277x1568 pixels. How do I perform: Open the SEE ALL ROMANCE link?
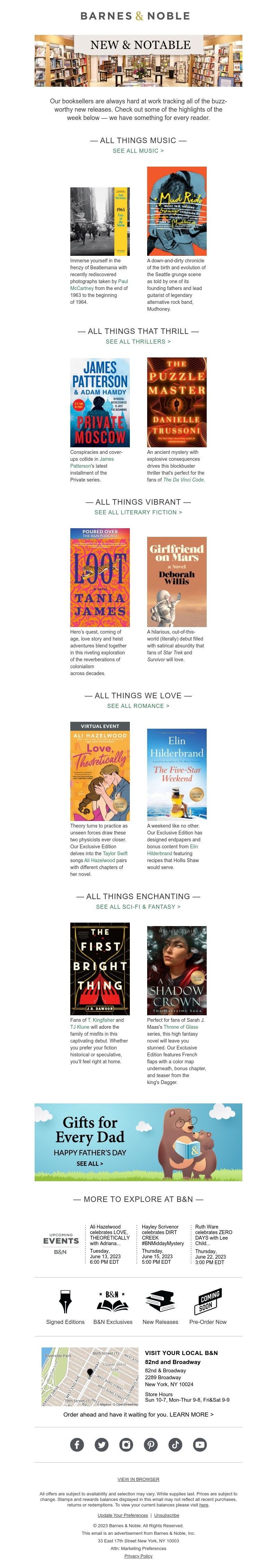138,706
